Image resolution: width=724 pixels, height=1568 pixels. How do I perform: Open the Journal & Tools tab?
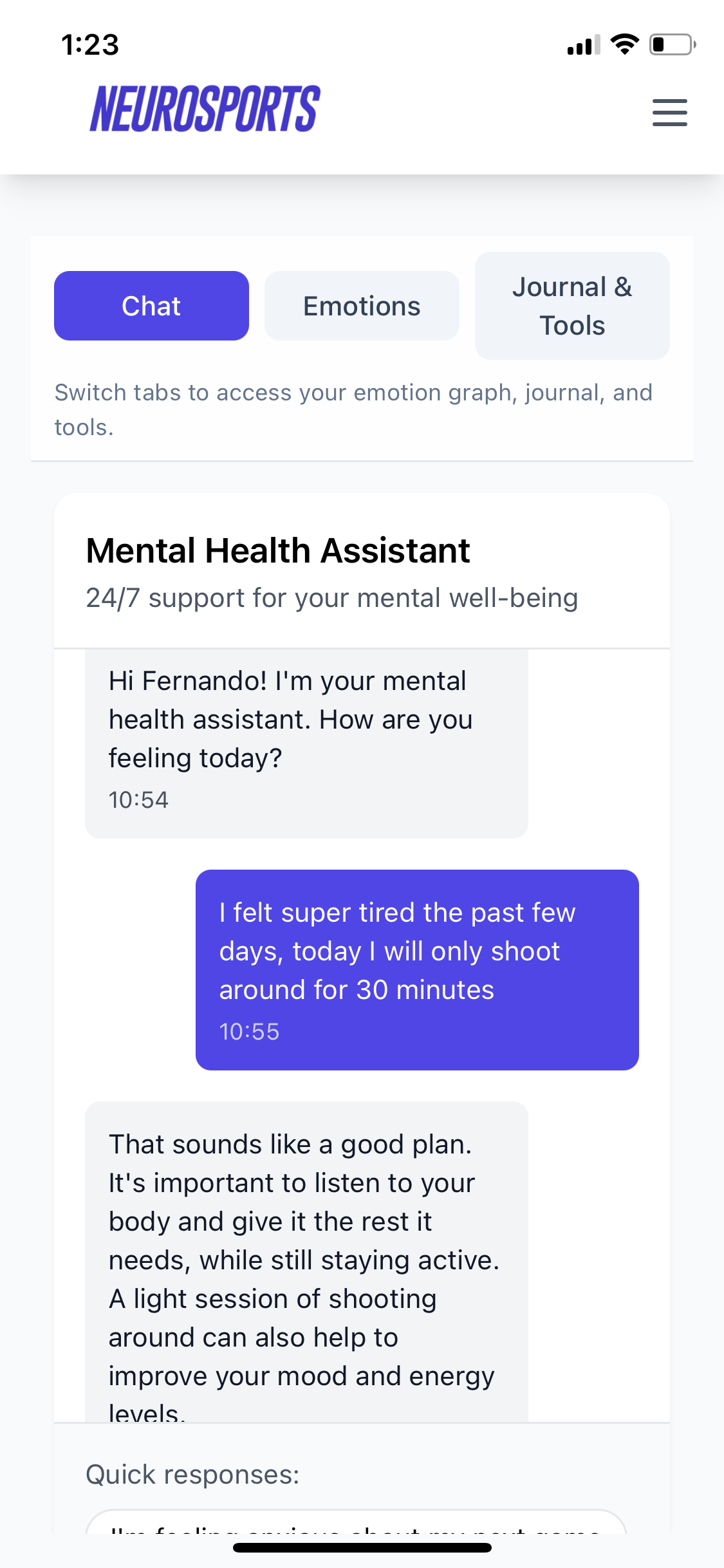pos(571,305)
